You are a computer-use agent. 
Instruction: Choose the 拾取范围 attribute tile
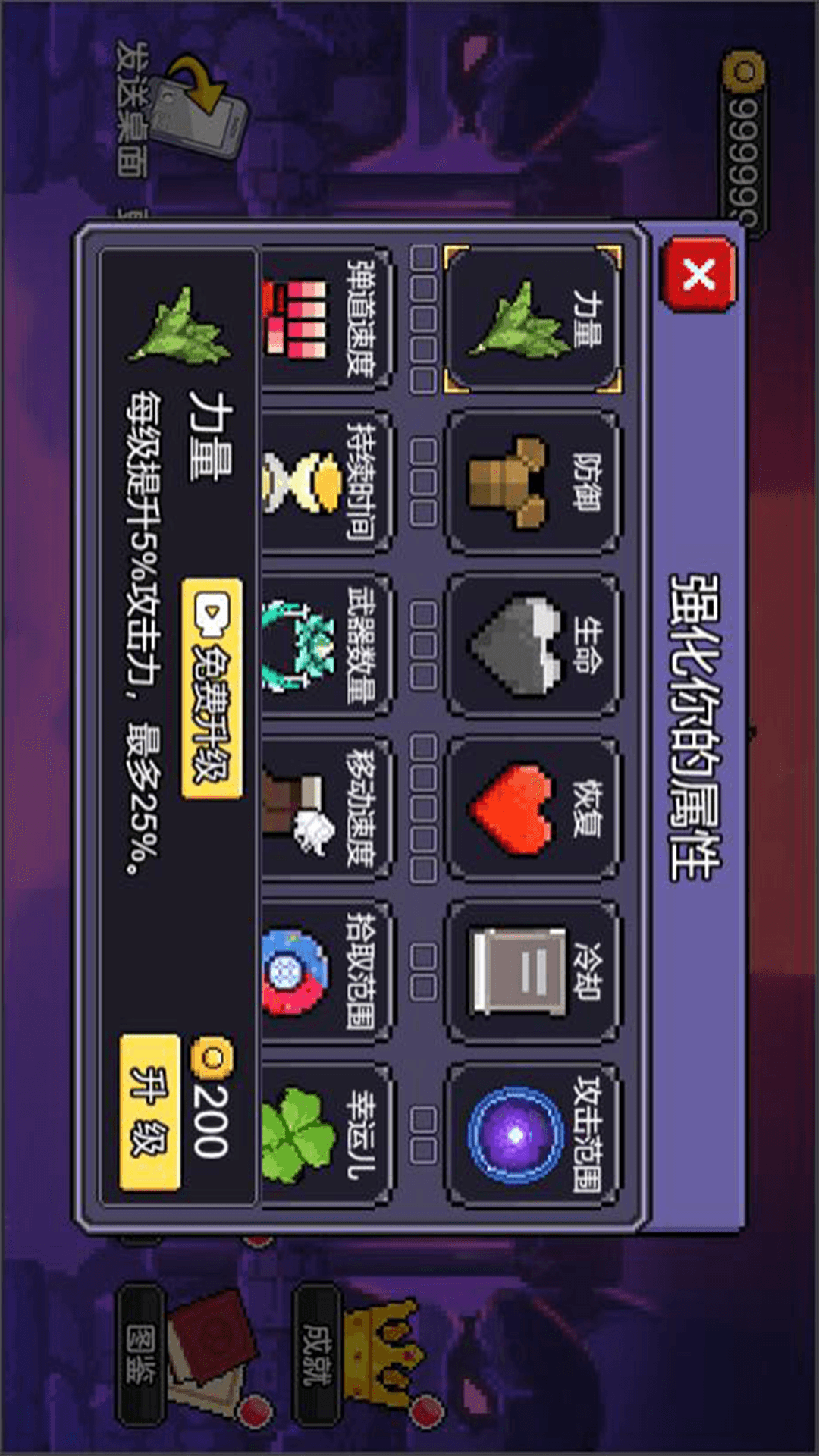[x=326, y=972]
